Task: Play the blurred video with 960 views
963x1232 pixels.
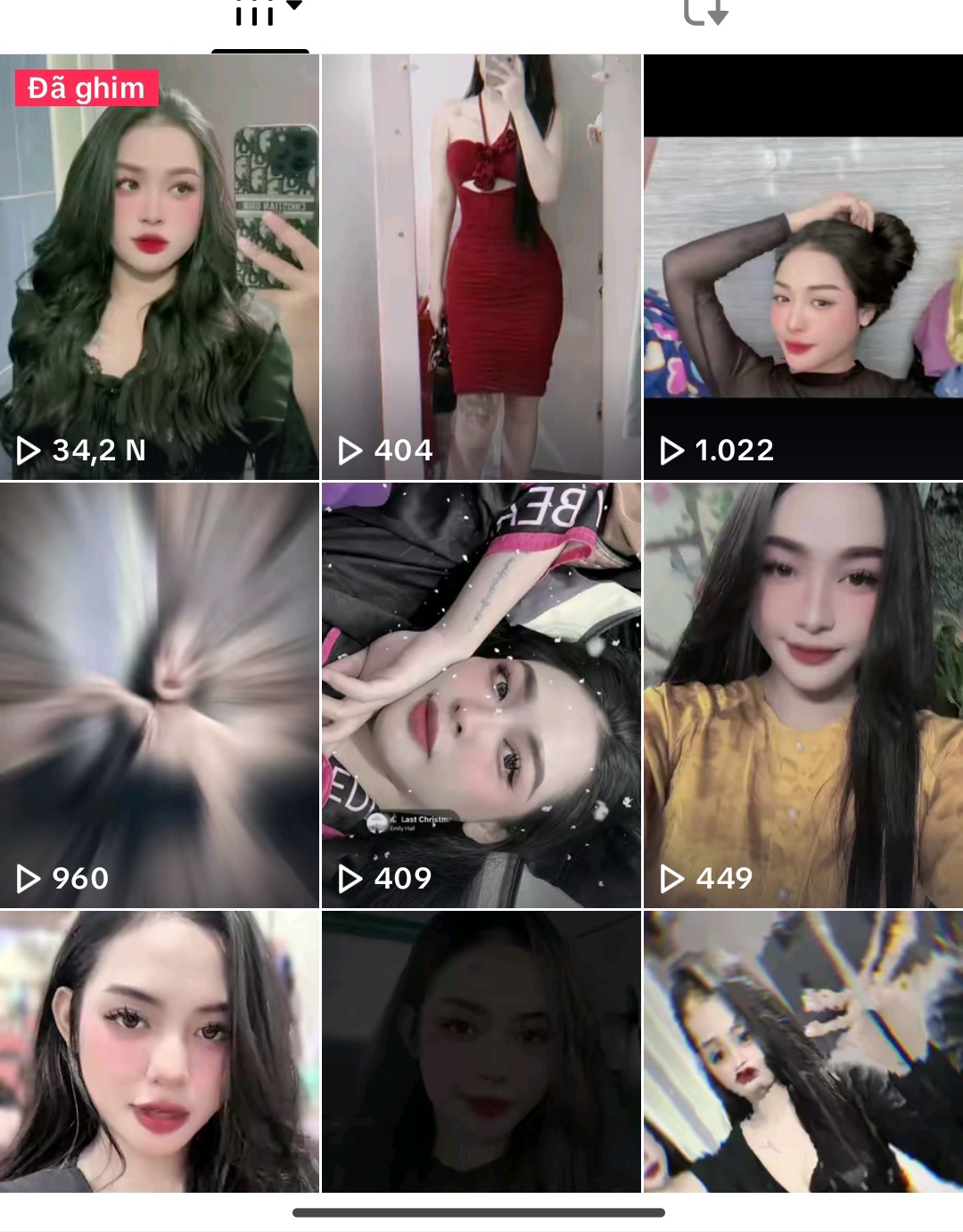Action: pyautogui.click(x=160, y=696)
